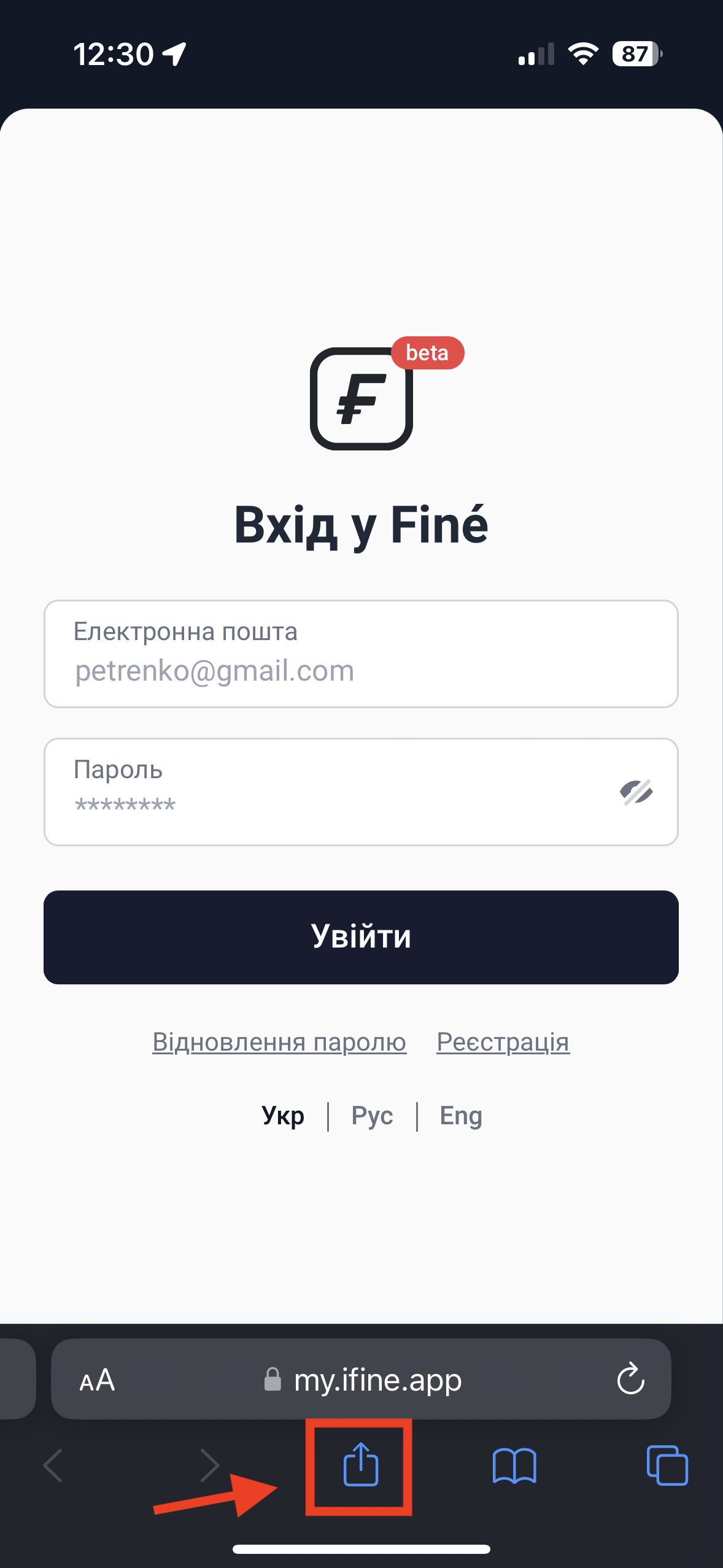Open the Реєстрація registration link
This screenshot has width=723, height=1568.
(x=503, y=1042)
